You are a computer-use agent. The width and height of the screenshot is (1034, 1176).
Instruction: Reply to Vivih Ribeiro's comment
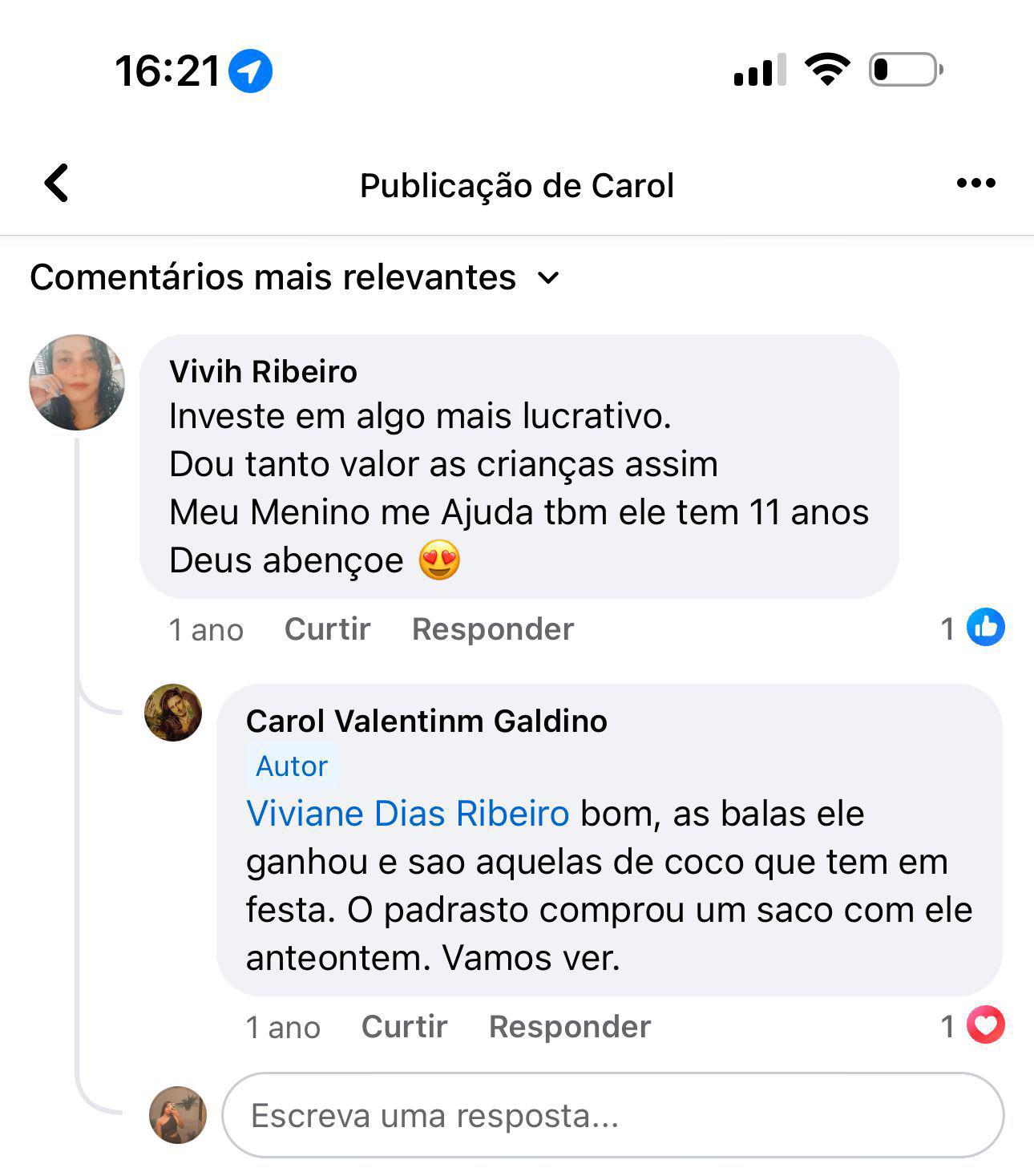(493, 629)
